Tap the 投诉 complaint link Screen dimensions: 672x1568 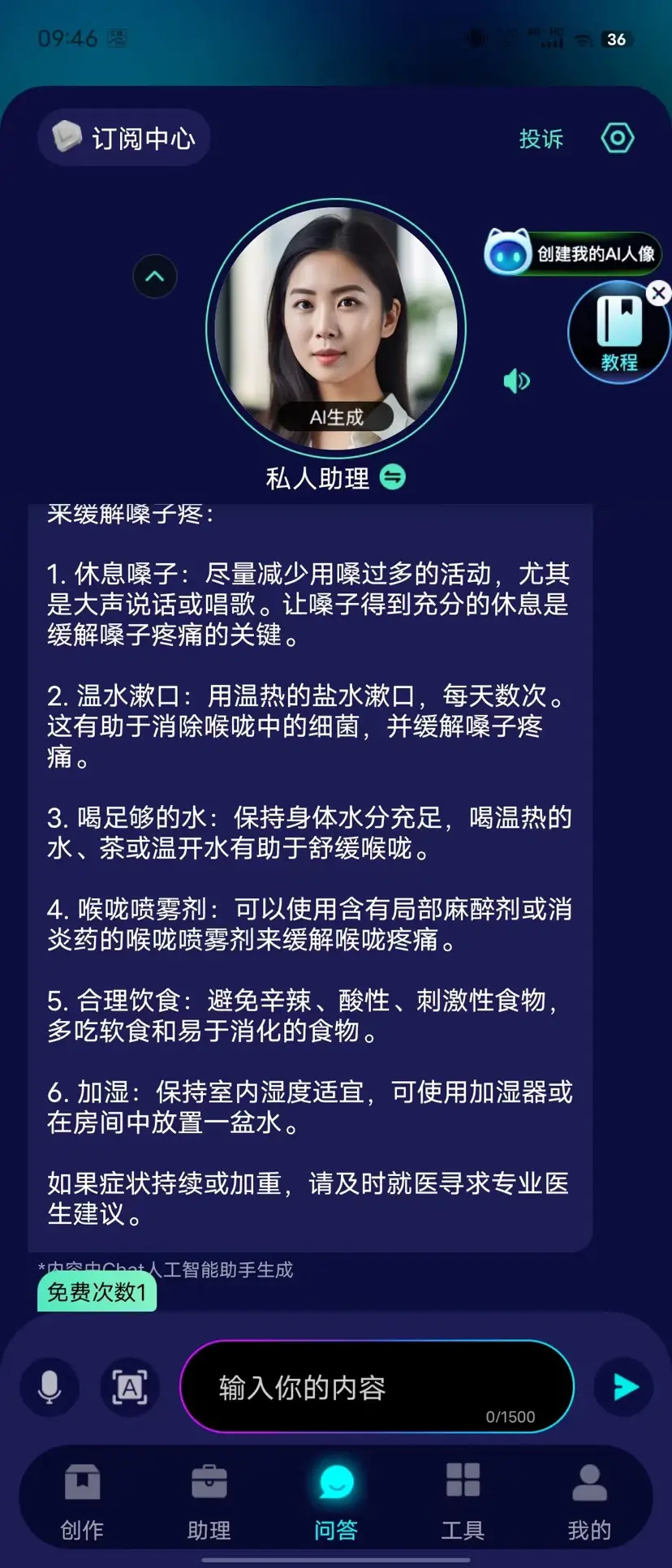pyautogui.click(x=541, y=140)
